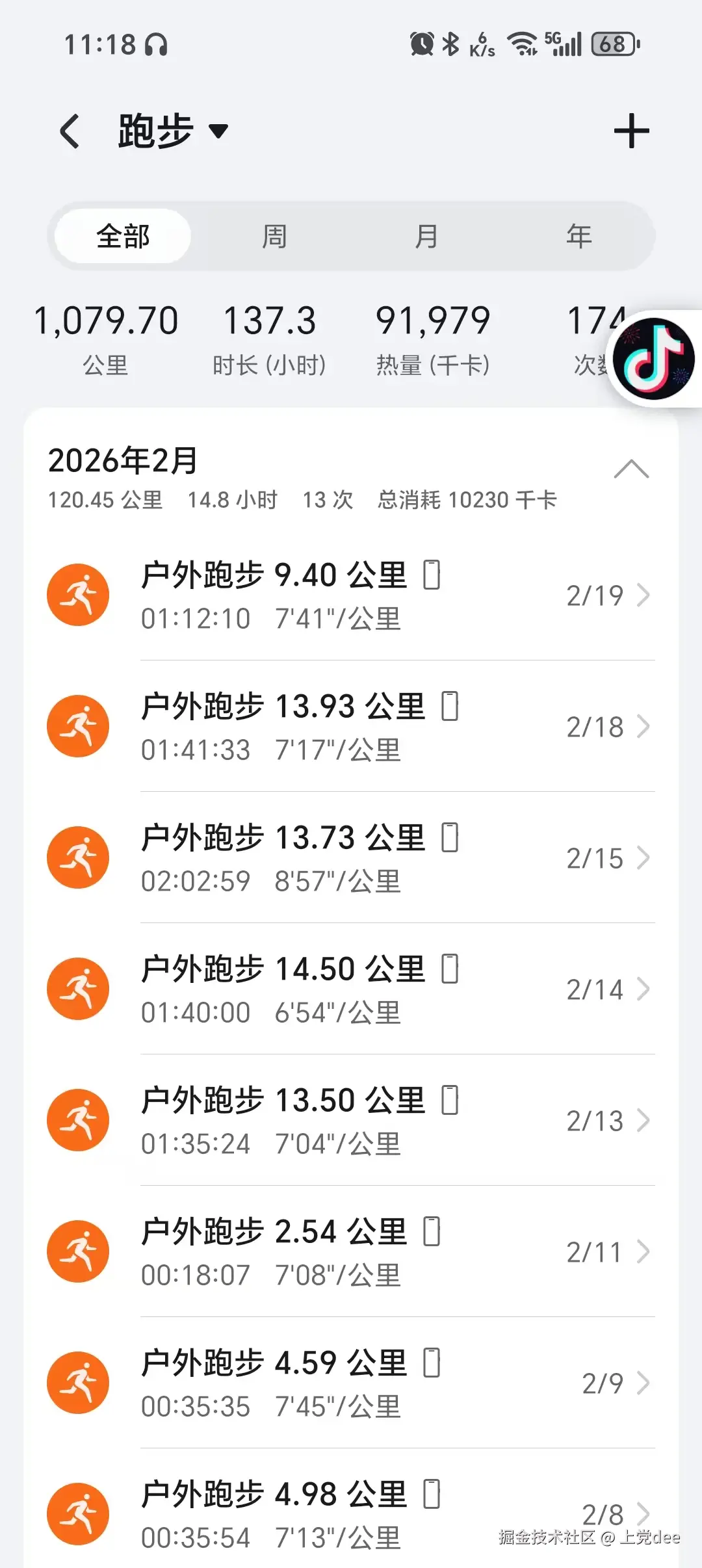Toggle open the 2/18 record arrow
The image size is (702, 1568).
coord(643,726)
